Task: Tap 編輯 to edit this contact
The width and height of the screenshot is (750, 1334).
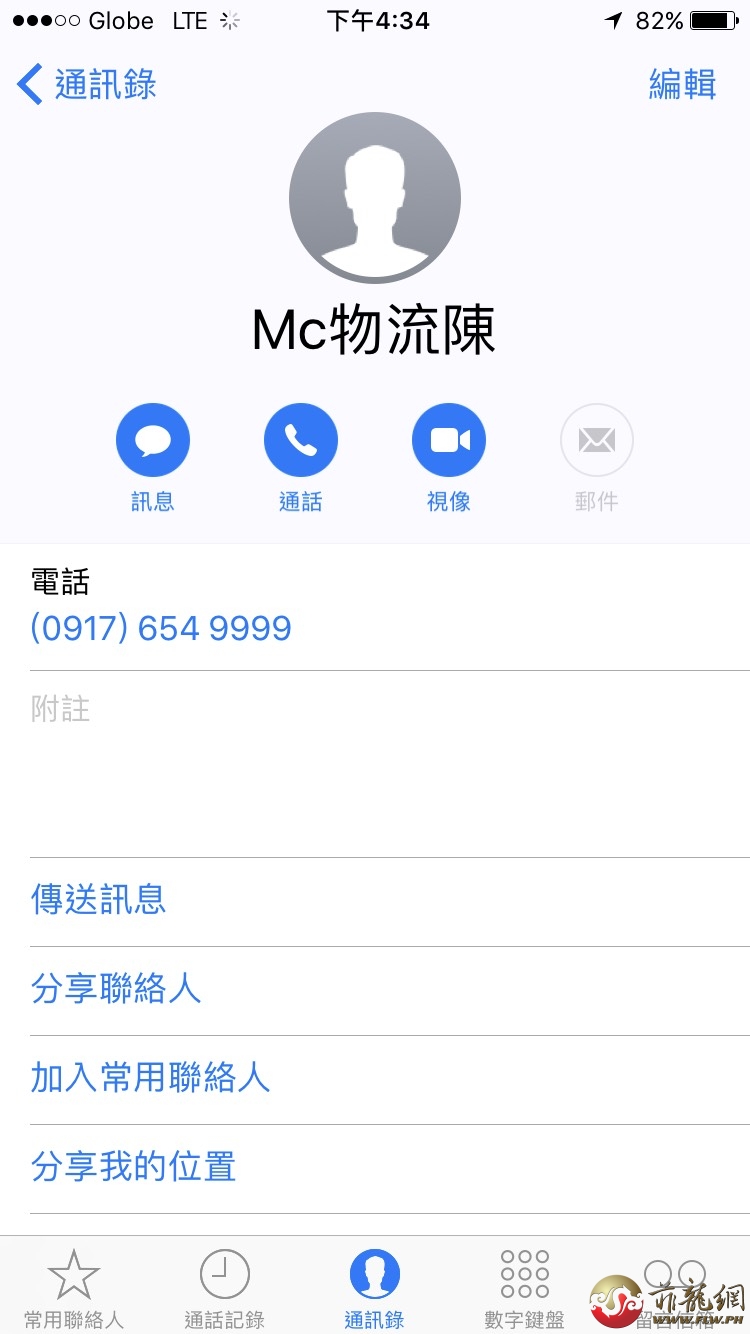Action: click(683, 85)
